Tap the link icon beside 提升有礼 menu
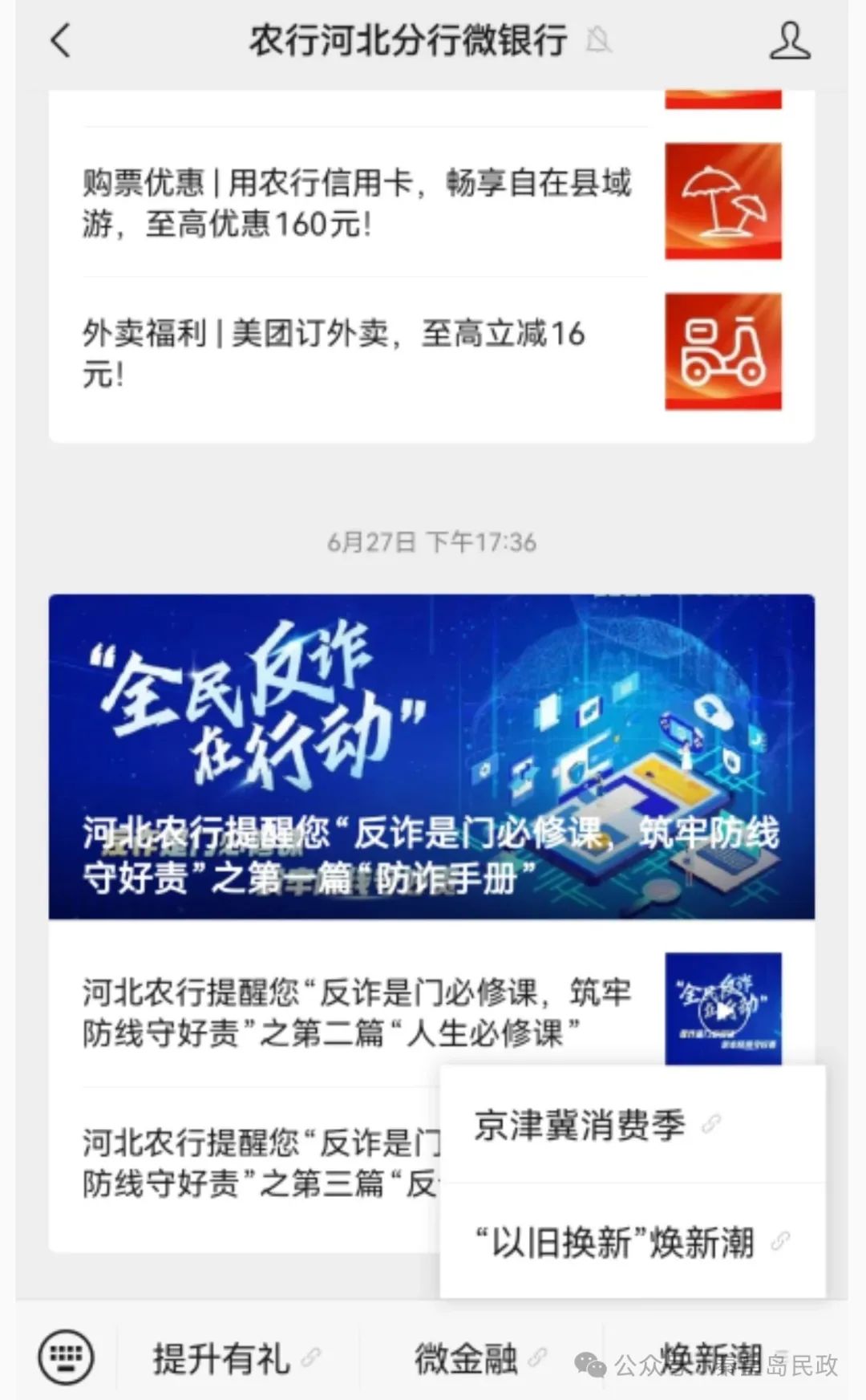 pyautogui.click(x=311, y=1356)
